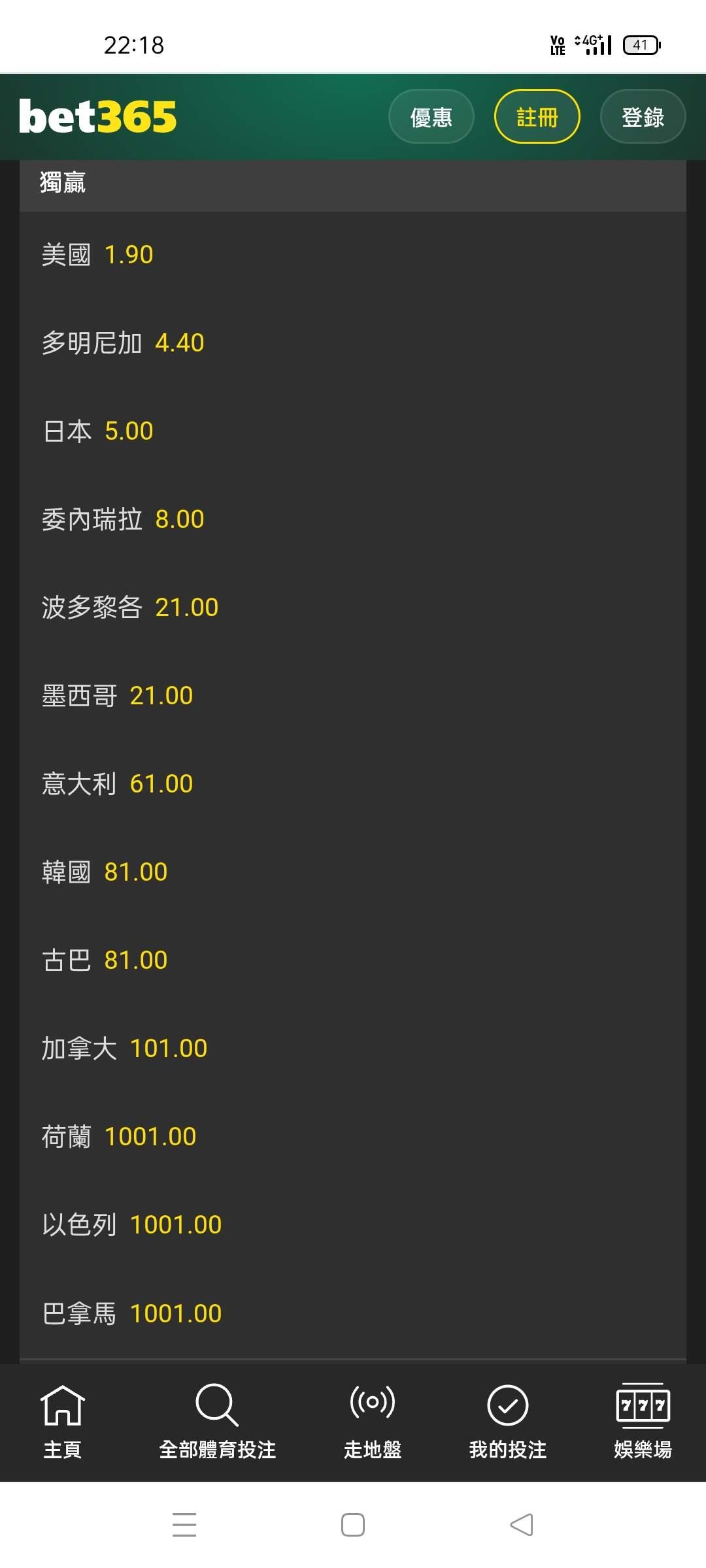
Task: Tap 登錄 to log in
Action: 643,117
